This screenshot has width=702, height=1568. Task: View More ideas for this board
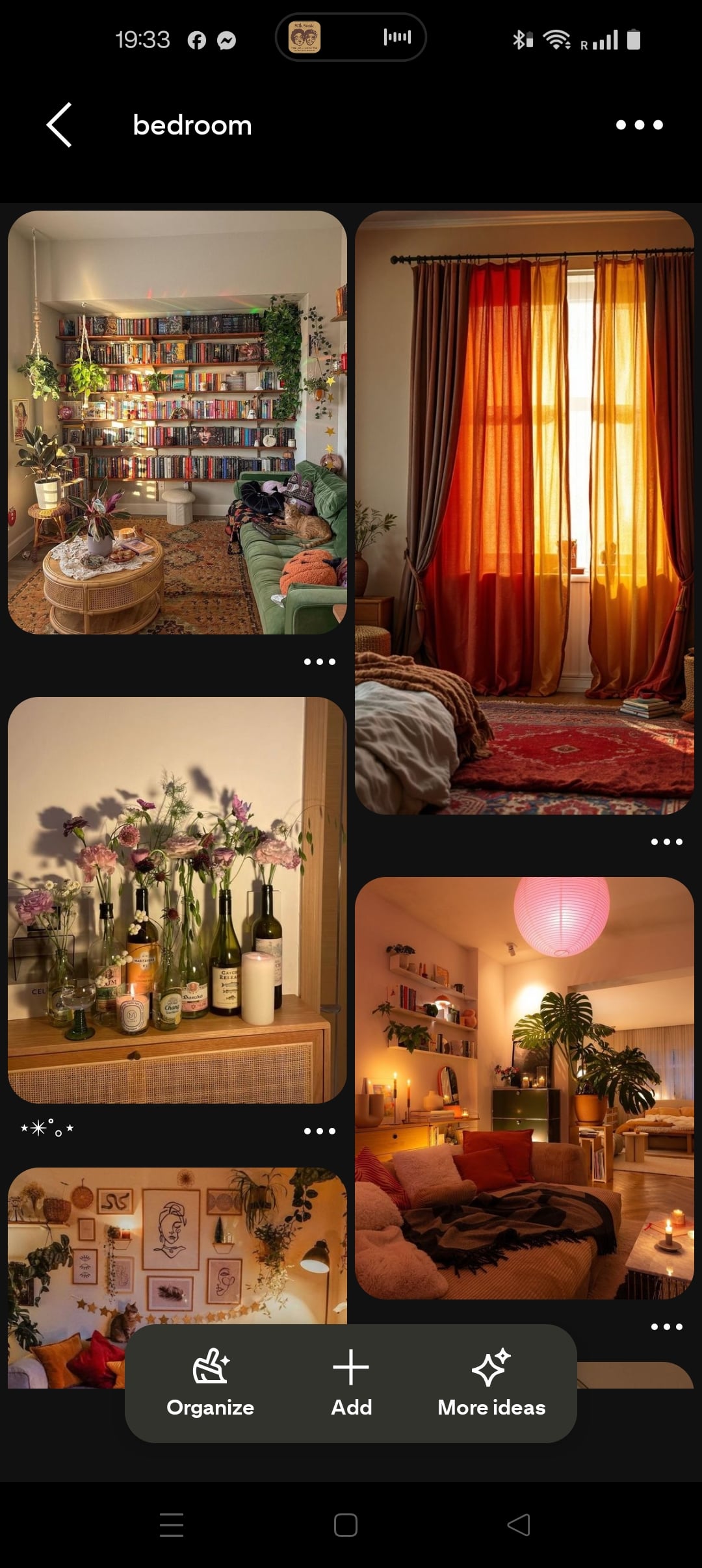491,1383
